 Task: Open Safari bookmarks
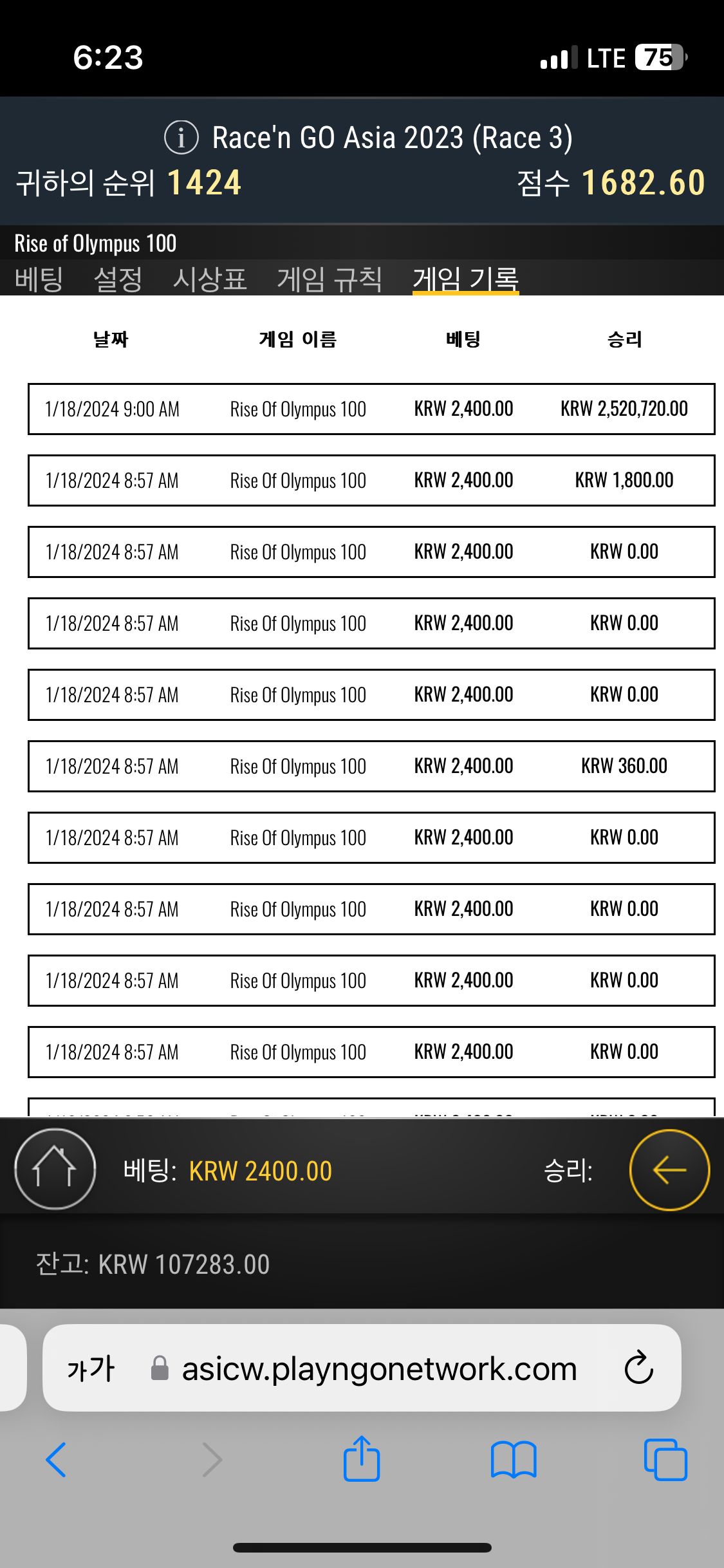point(514,1460)
